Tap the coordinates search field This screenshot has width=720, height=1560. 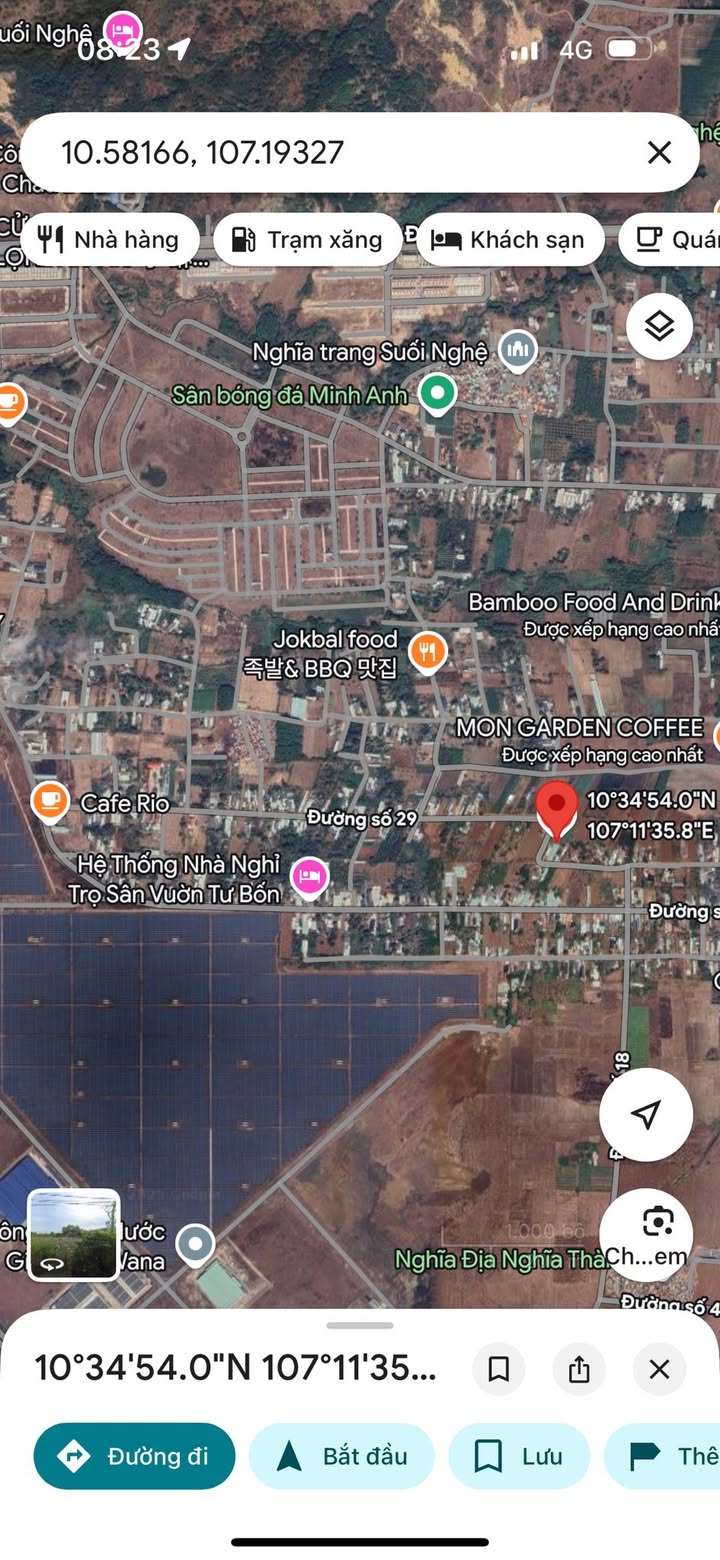pos(330,152)
